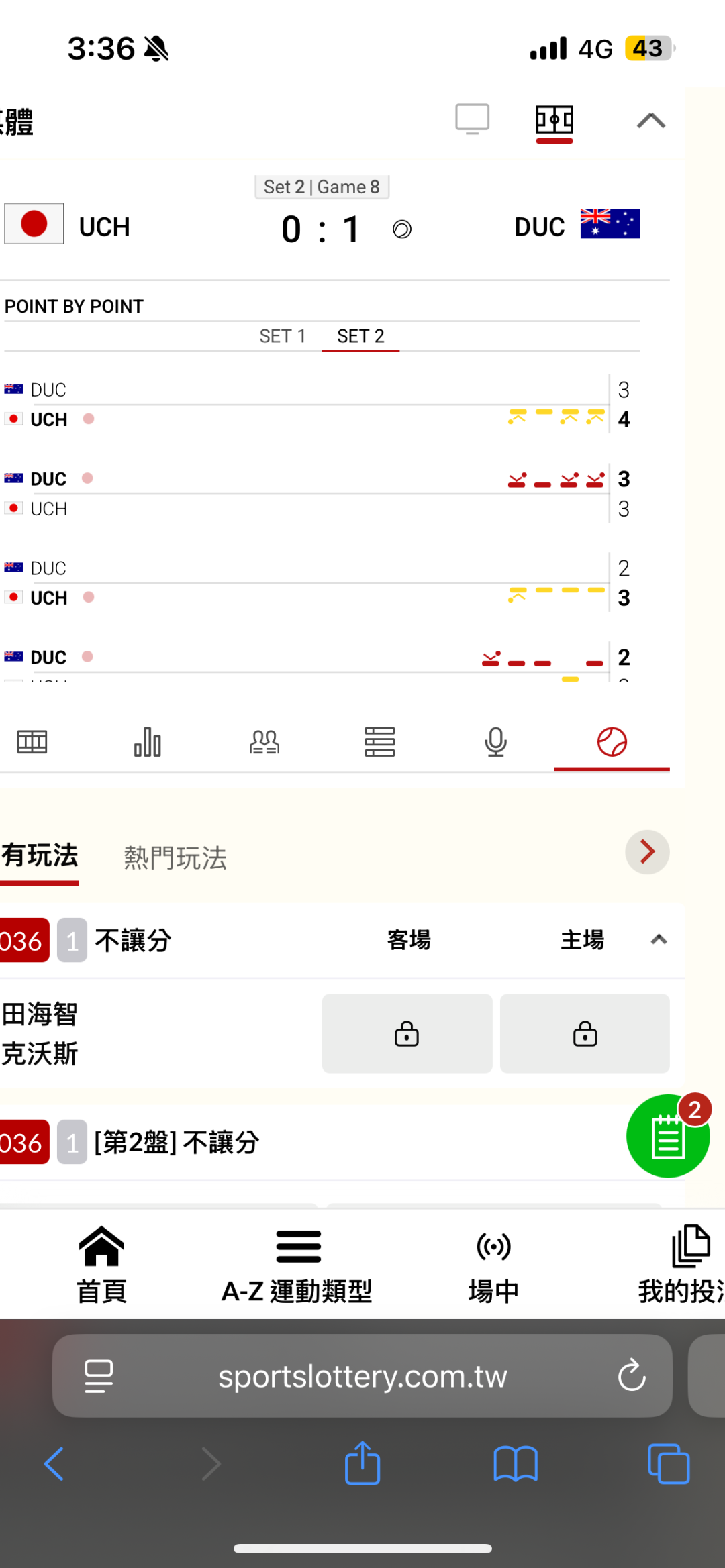Collapse the match tracker panel

[650, 121]
